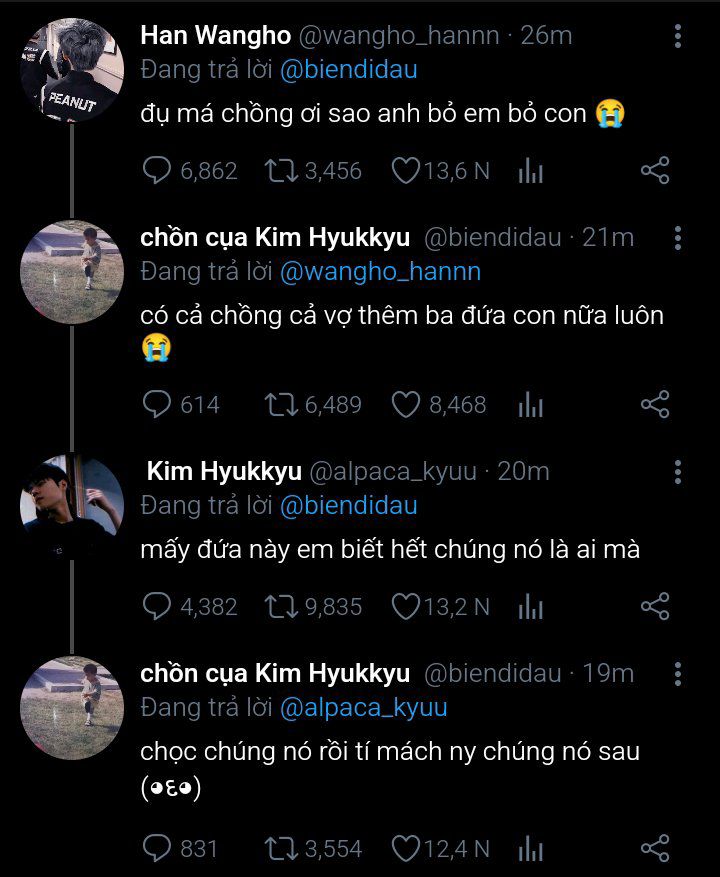
Task: Share the tweet posted 19m ago
Action: [x=654, y=849]
